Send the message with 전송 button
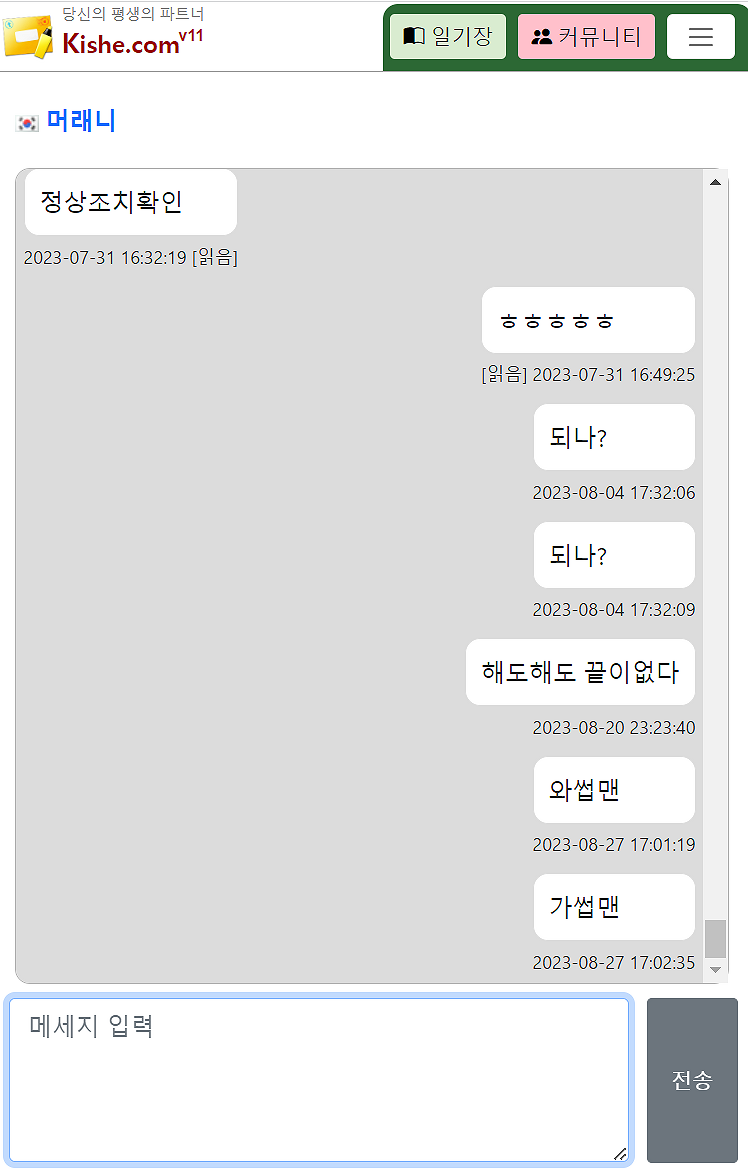 692,1080
